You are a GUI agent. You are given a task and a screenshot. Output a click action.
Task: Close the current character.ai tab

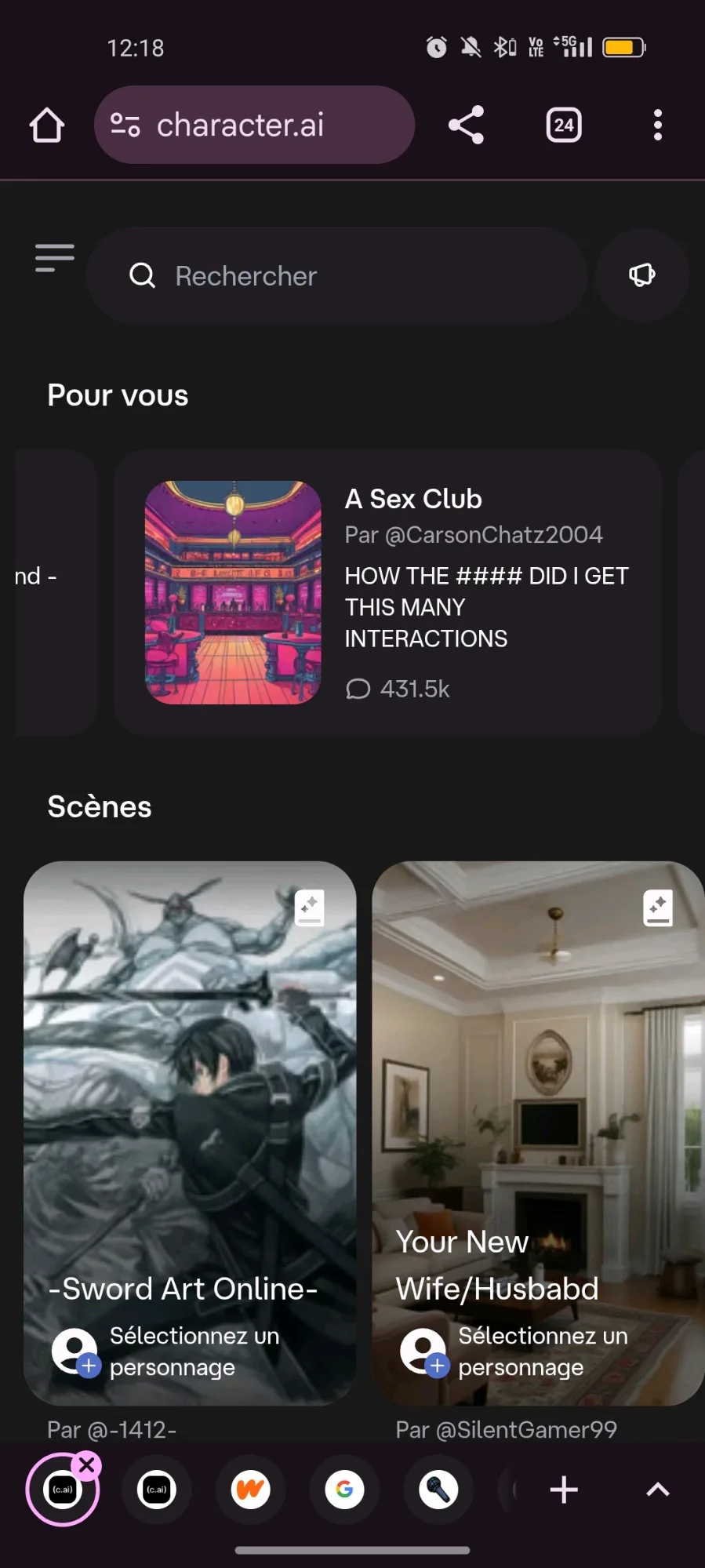[x=86, y=1464]
